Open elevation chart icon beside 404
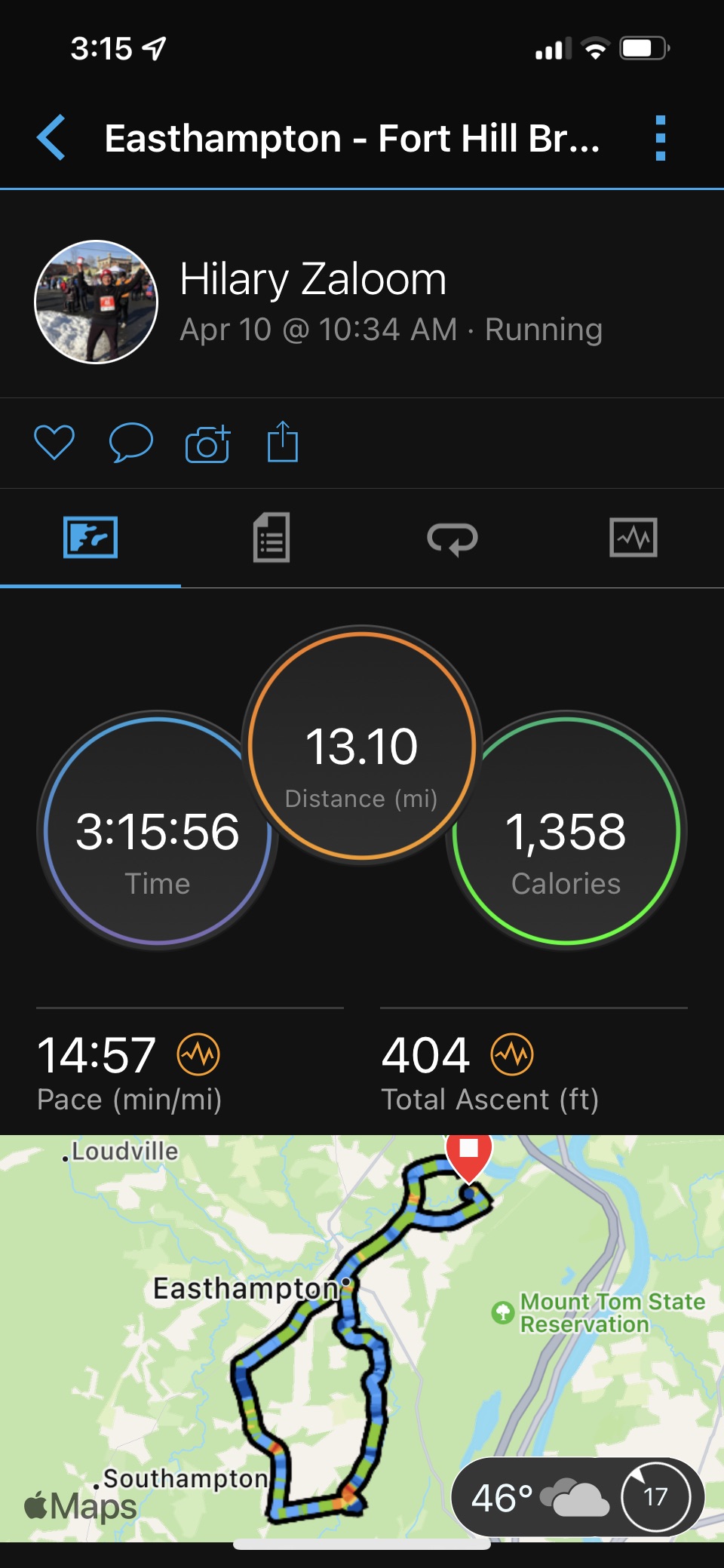Screen dimensions: 724x1568 512,1054
